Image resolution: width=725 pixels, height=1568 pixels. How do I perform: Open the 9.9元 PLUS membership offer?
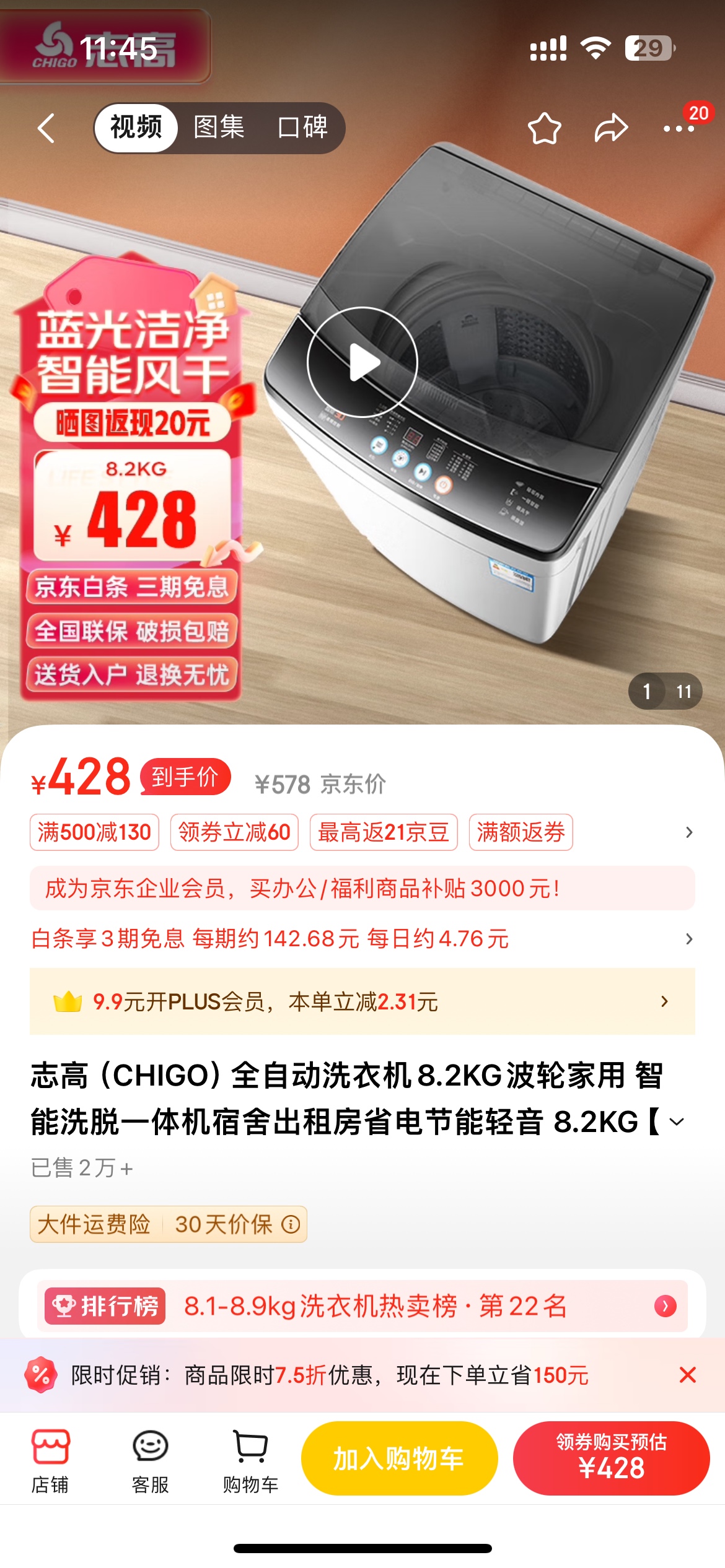click(362, 1001)
